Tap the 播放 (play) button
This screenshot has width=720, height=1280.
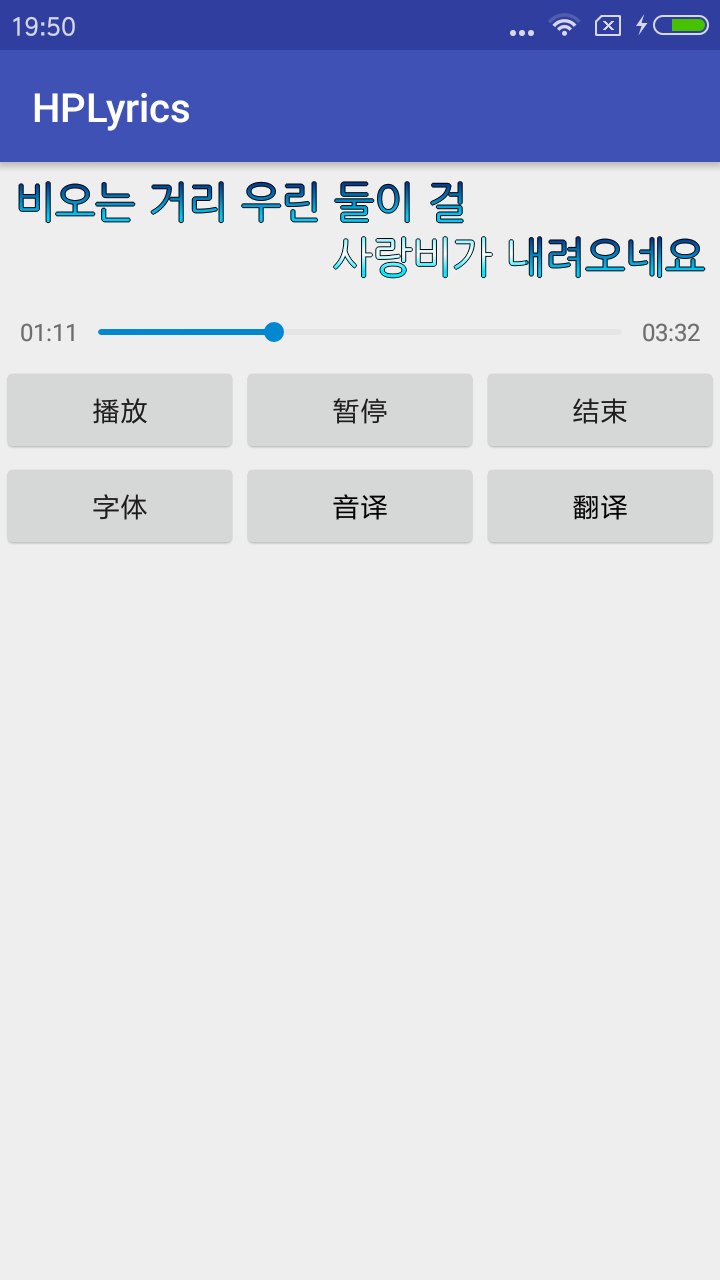pos(120,411)
